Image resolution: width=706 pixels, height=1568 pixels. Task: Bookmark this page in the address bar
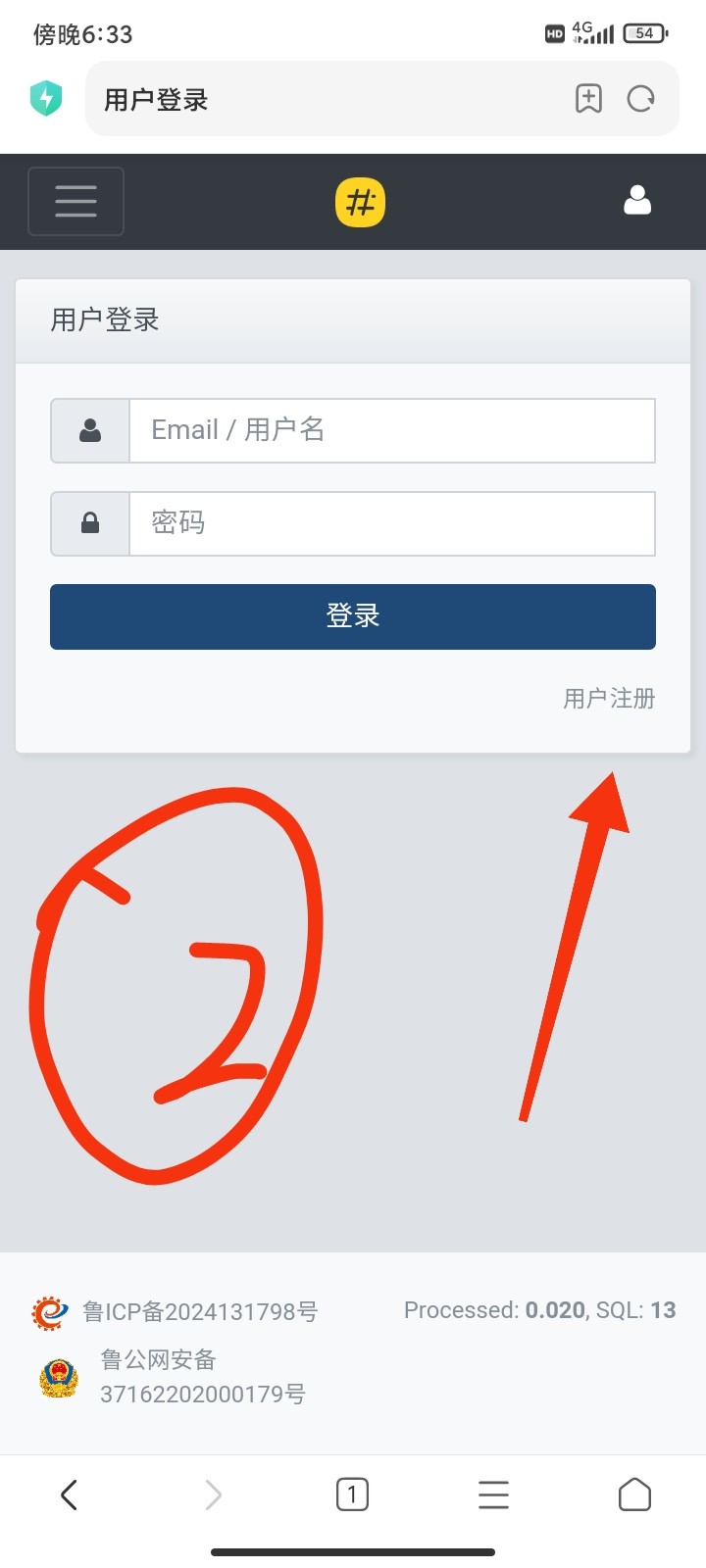coord(588,99)
